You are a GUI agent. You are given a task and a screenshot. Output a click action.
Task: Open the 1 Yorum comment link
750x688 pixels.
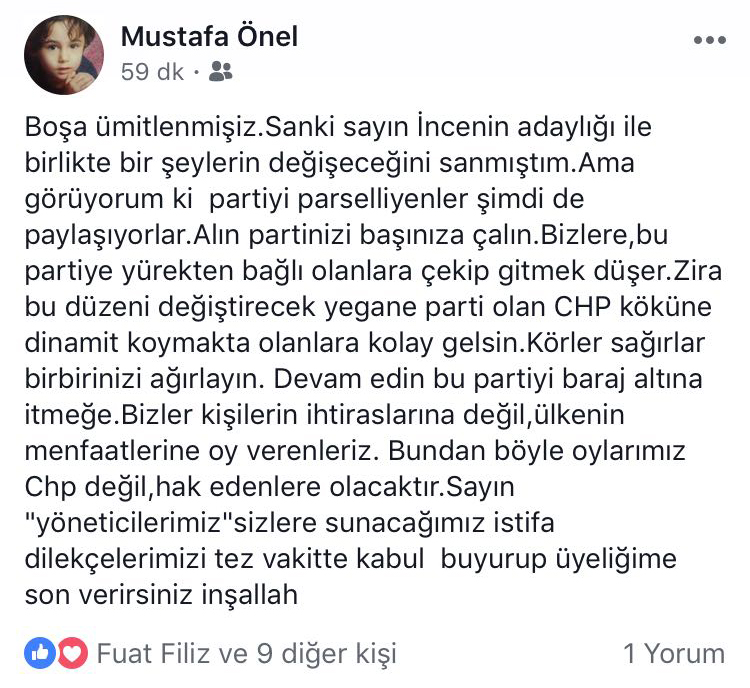(673, 654)
